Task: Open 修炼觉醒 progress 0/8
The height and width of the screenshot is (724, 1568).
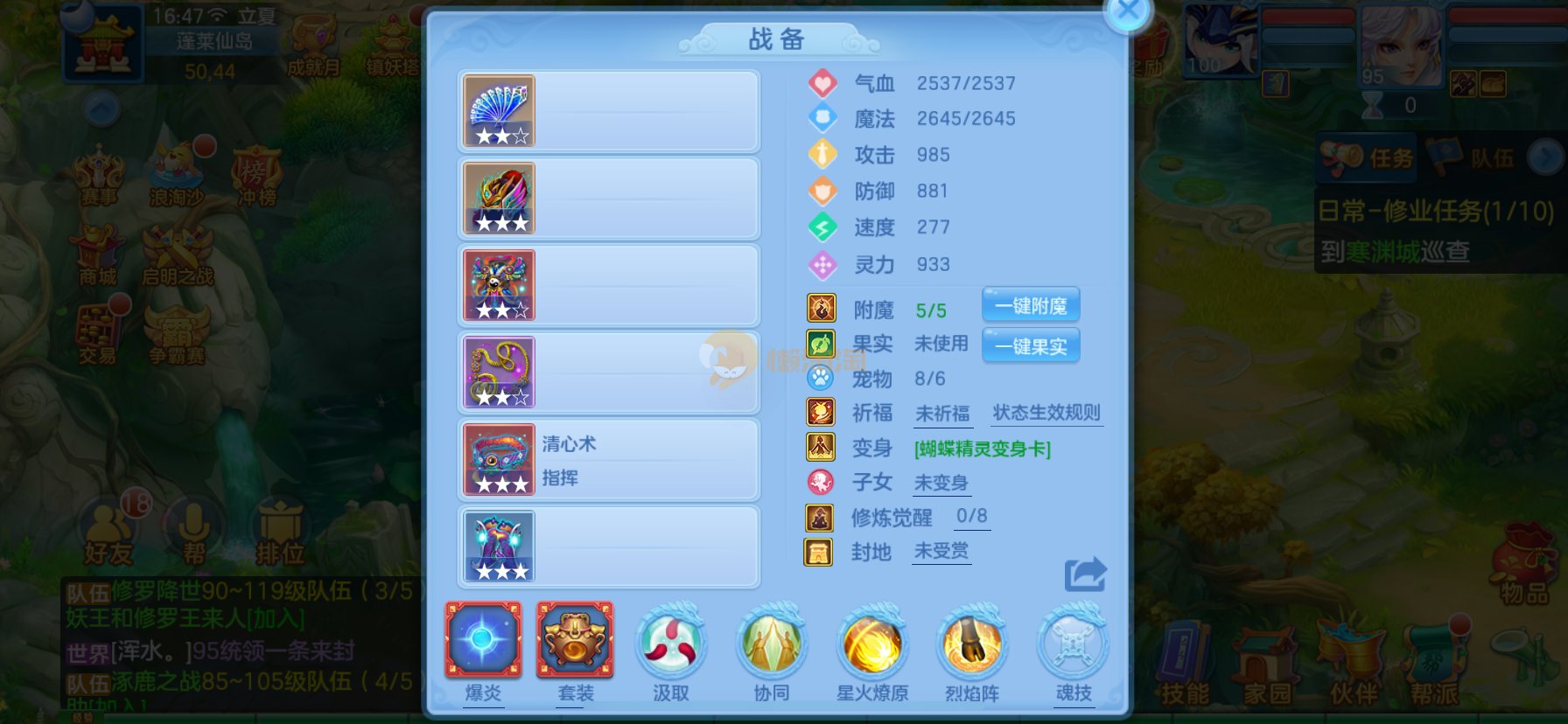Action: click(x=971, y=517)
